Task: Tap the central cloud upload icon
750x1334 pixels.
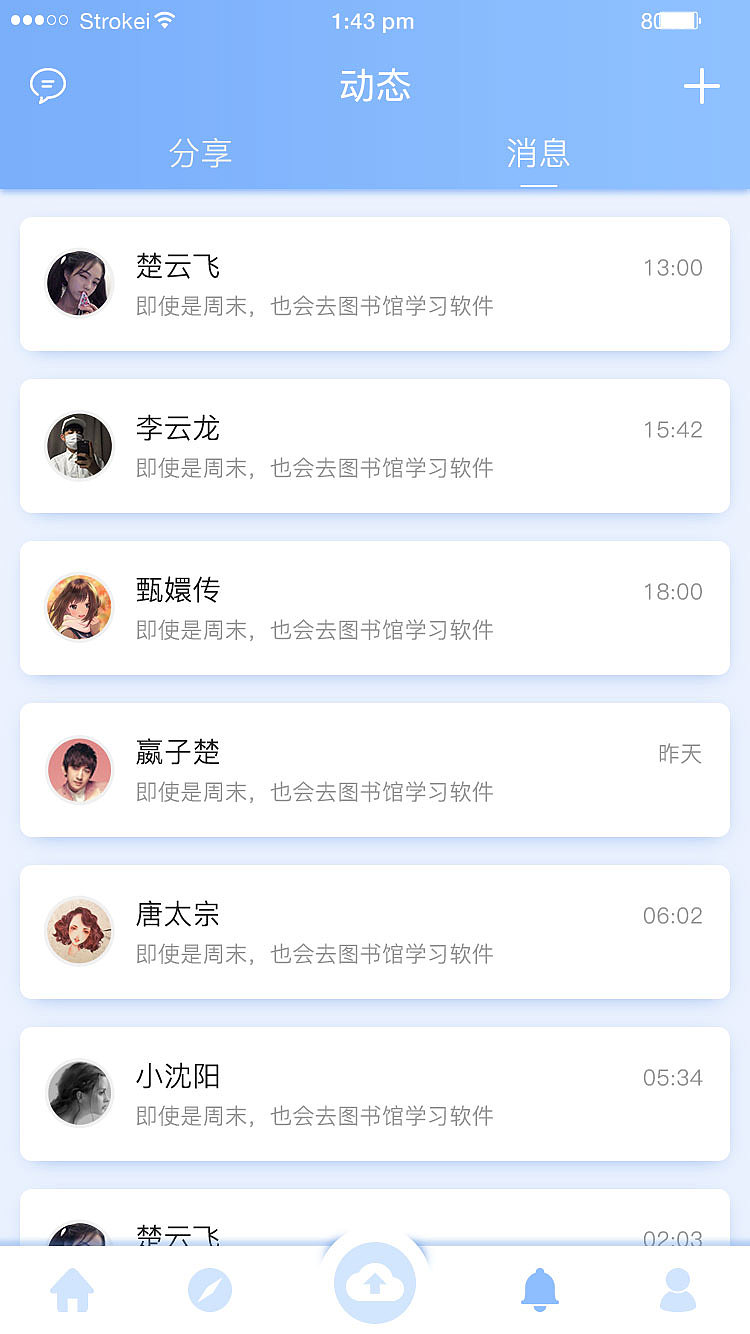Action: click(x=375, y=1280)
